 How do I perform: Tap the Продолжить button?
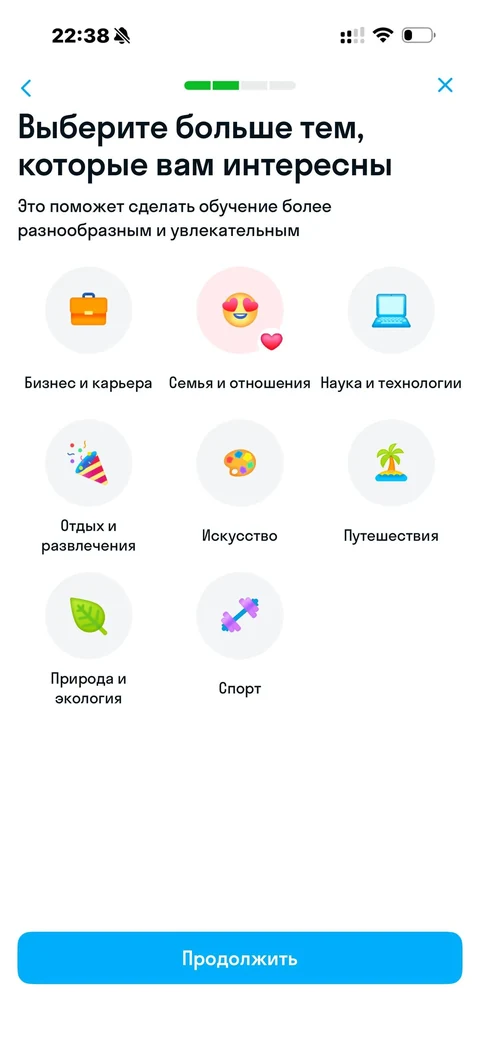[240, 958]
